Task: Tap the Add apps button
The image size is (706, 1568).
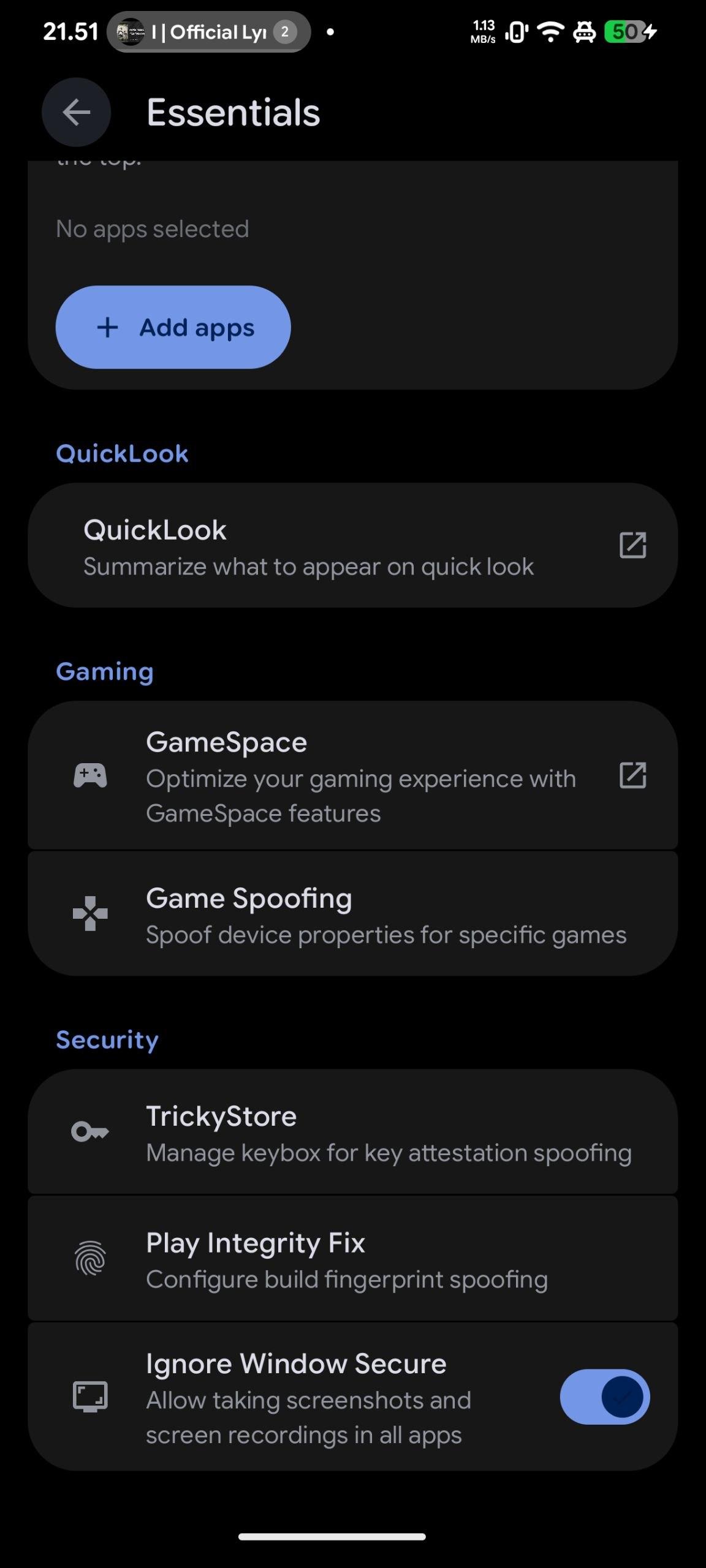Action: pyautogui.click(x=173, y=327)
